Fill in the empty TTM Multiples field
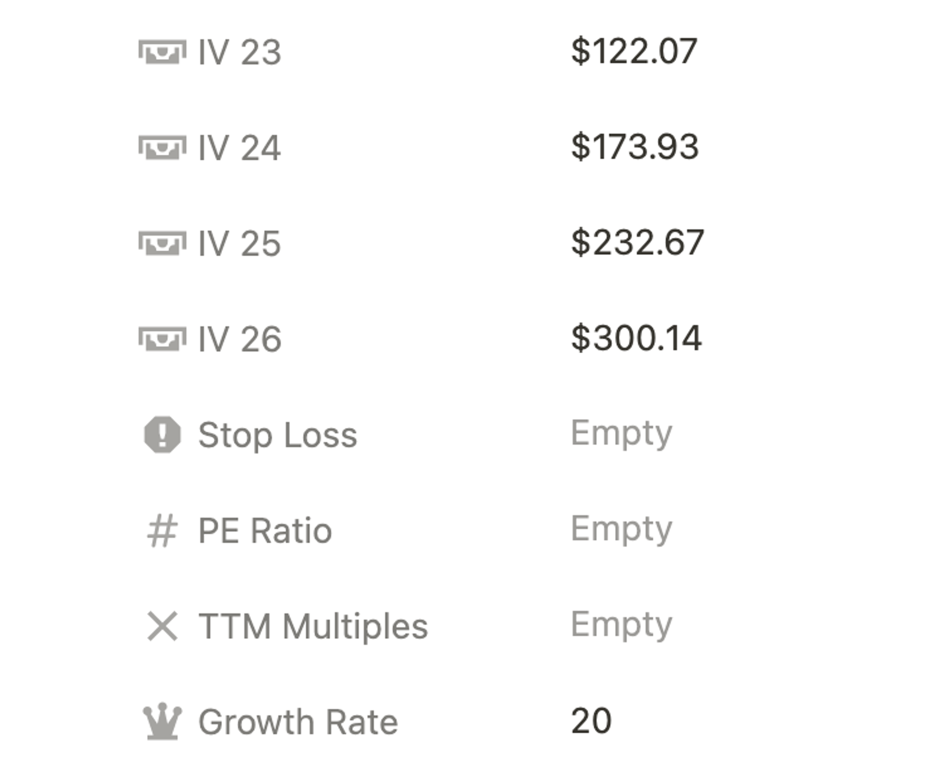 click(621, 625)
